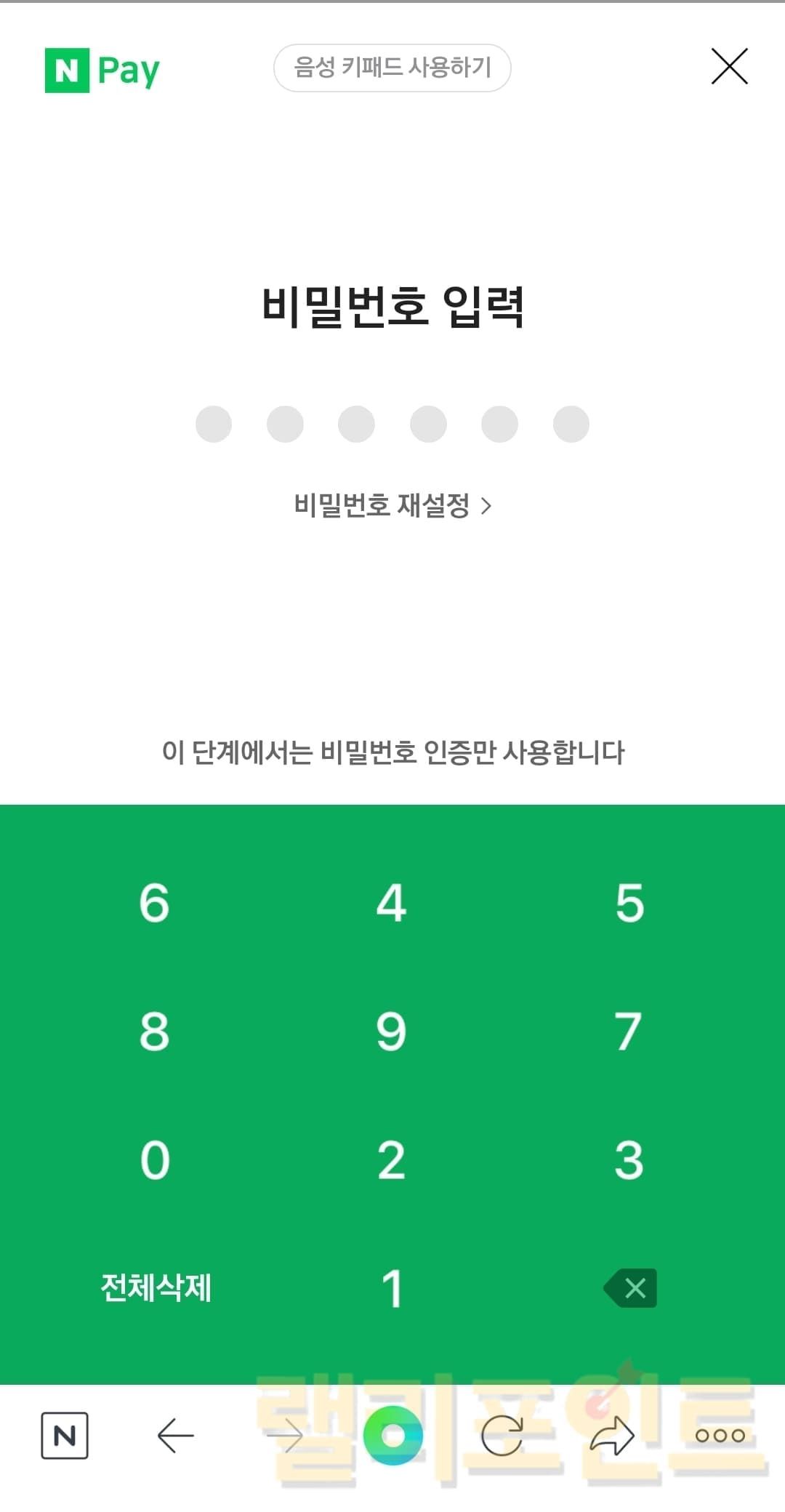Go to Naver home via N icon
785x1512 pixels.
[65, 1436]
